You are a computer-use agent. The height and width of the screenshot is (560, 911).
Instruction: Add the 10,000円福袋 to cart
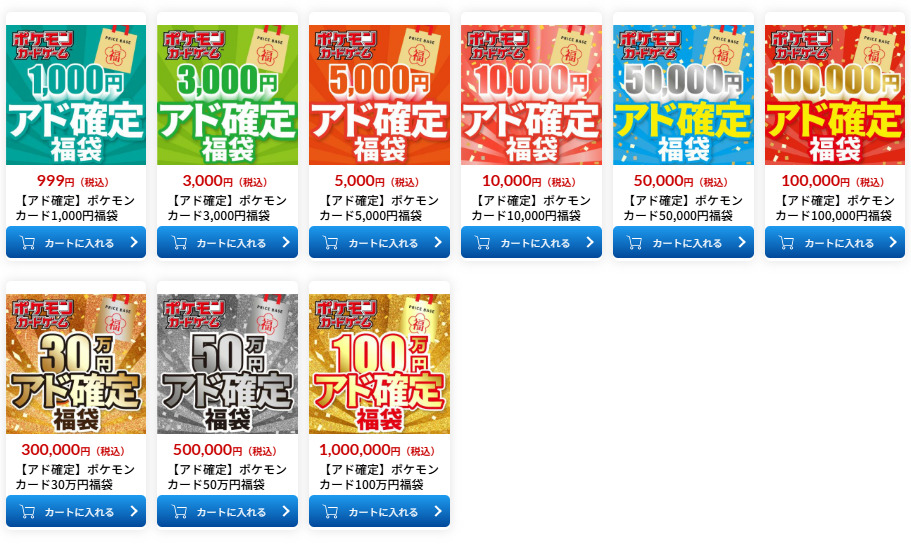[x=531, y=242]
